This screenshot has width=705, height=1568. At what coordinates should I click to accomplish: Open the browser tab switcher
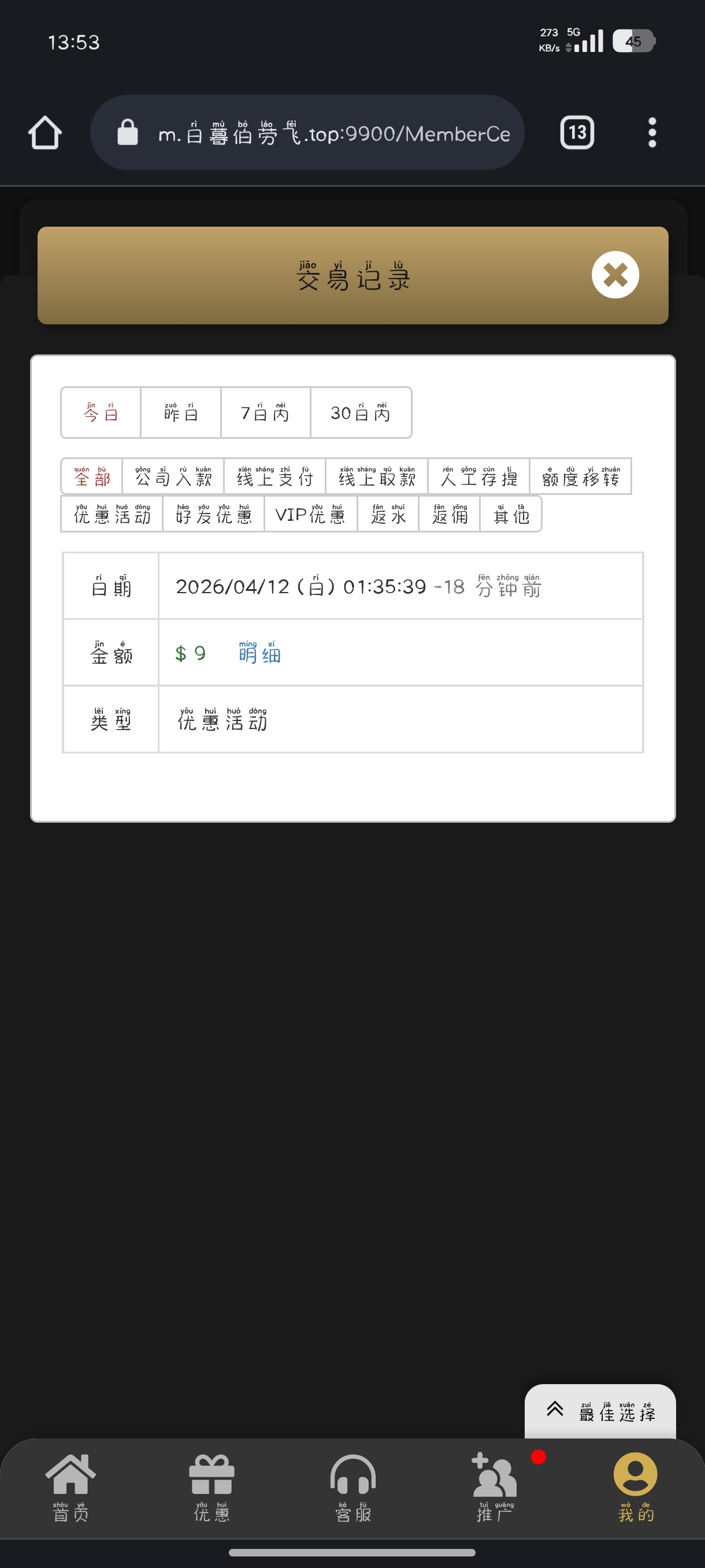(x=577, y=132)
